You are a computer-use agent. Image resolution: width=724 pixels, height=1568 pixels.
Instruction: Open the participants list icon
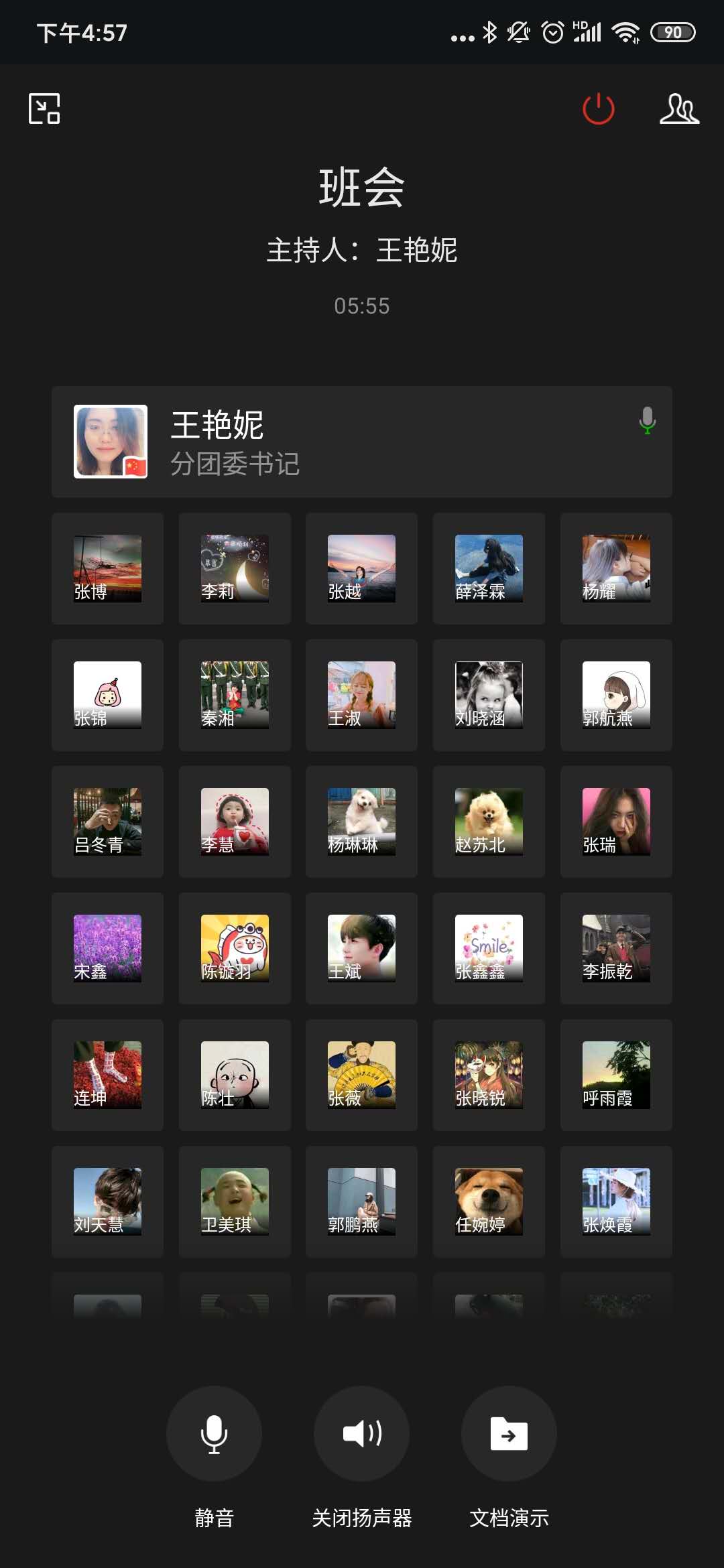click(678, 109)
